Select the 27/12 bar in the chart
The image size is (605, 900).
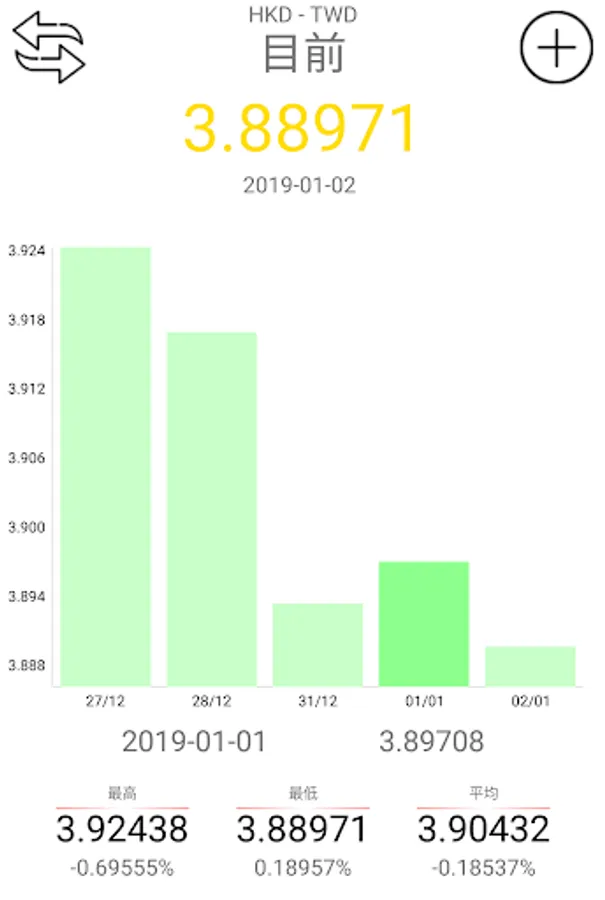106,465
